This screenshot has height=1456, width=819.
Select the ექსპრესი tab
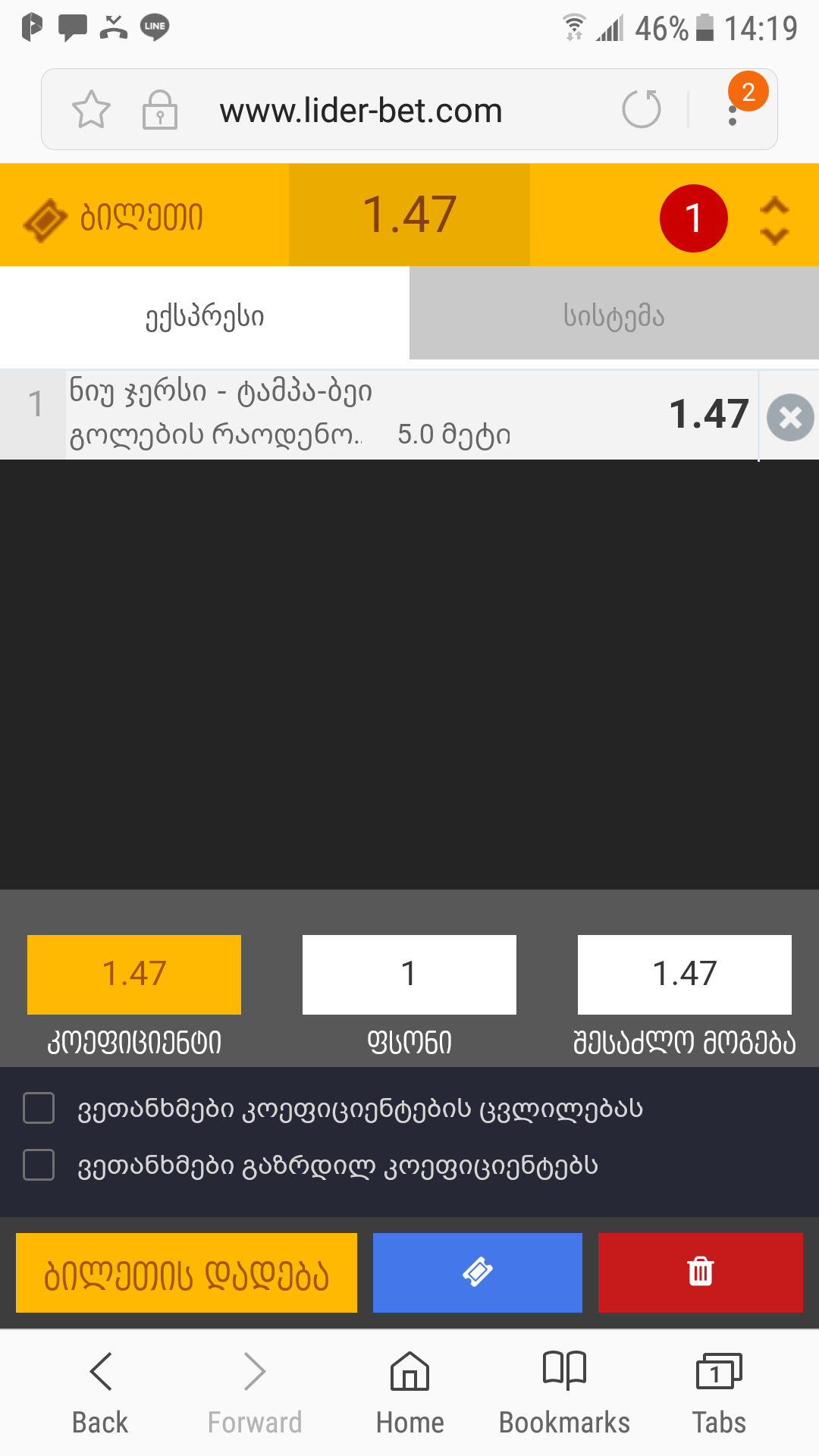[205, 315]
